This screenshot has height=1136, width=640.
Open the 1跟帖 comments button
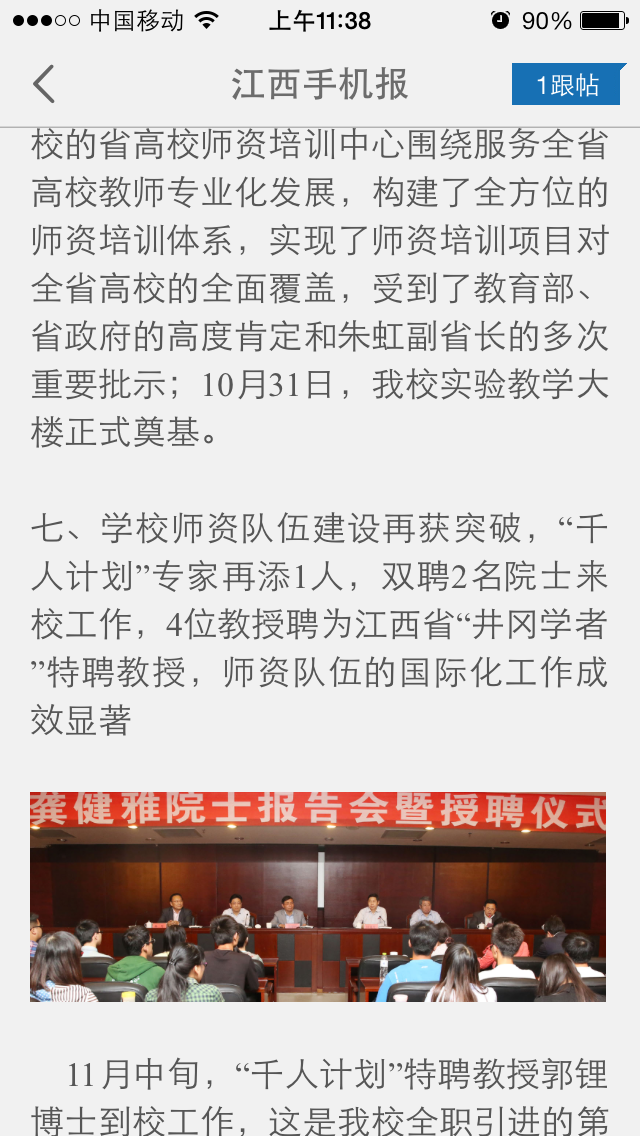567,85
